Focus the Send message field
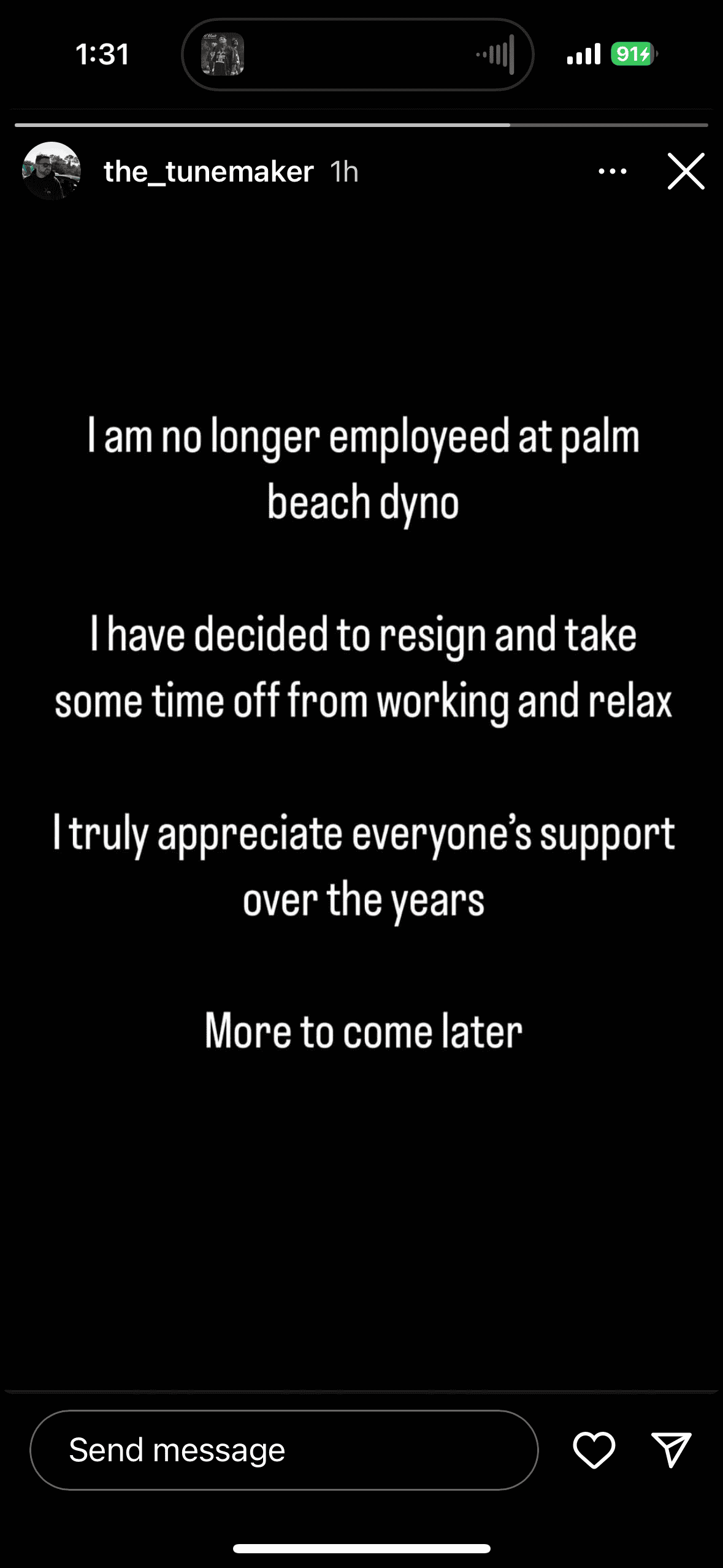723x1568 pixels. (x=284, y=1450)
